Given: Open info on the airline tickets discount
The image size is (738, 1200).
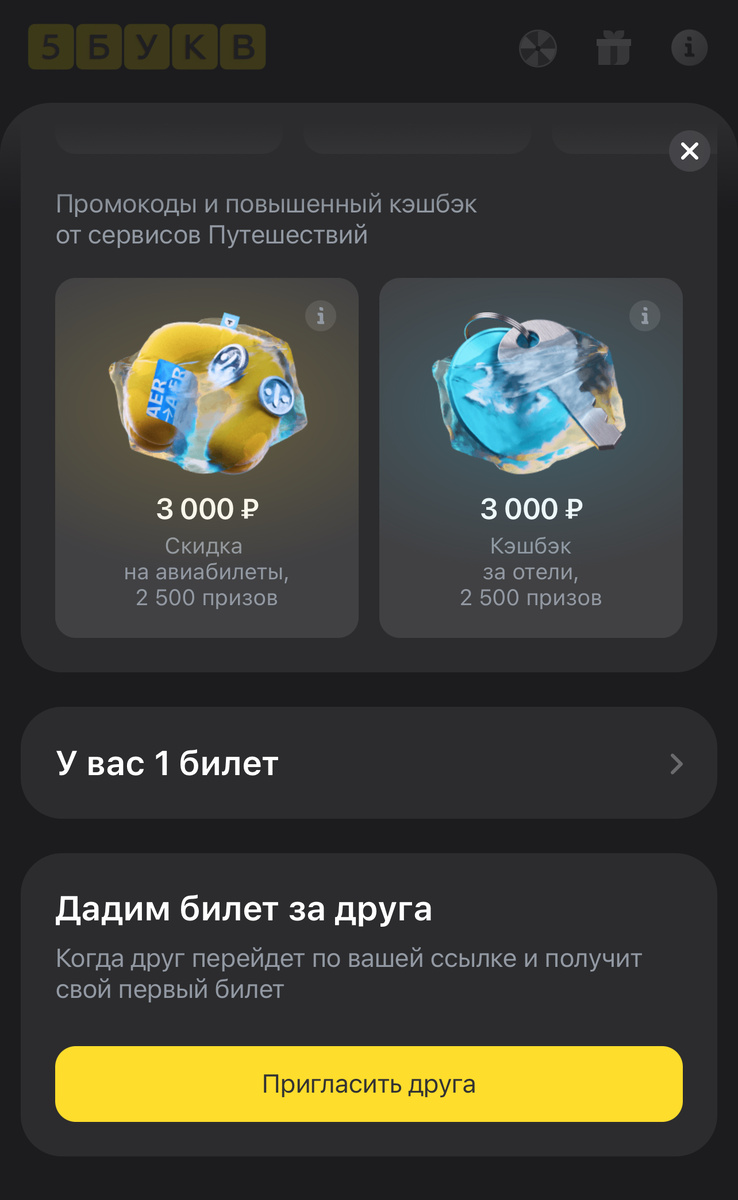Looking at the screenshot, I should click(320, 316).
